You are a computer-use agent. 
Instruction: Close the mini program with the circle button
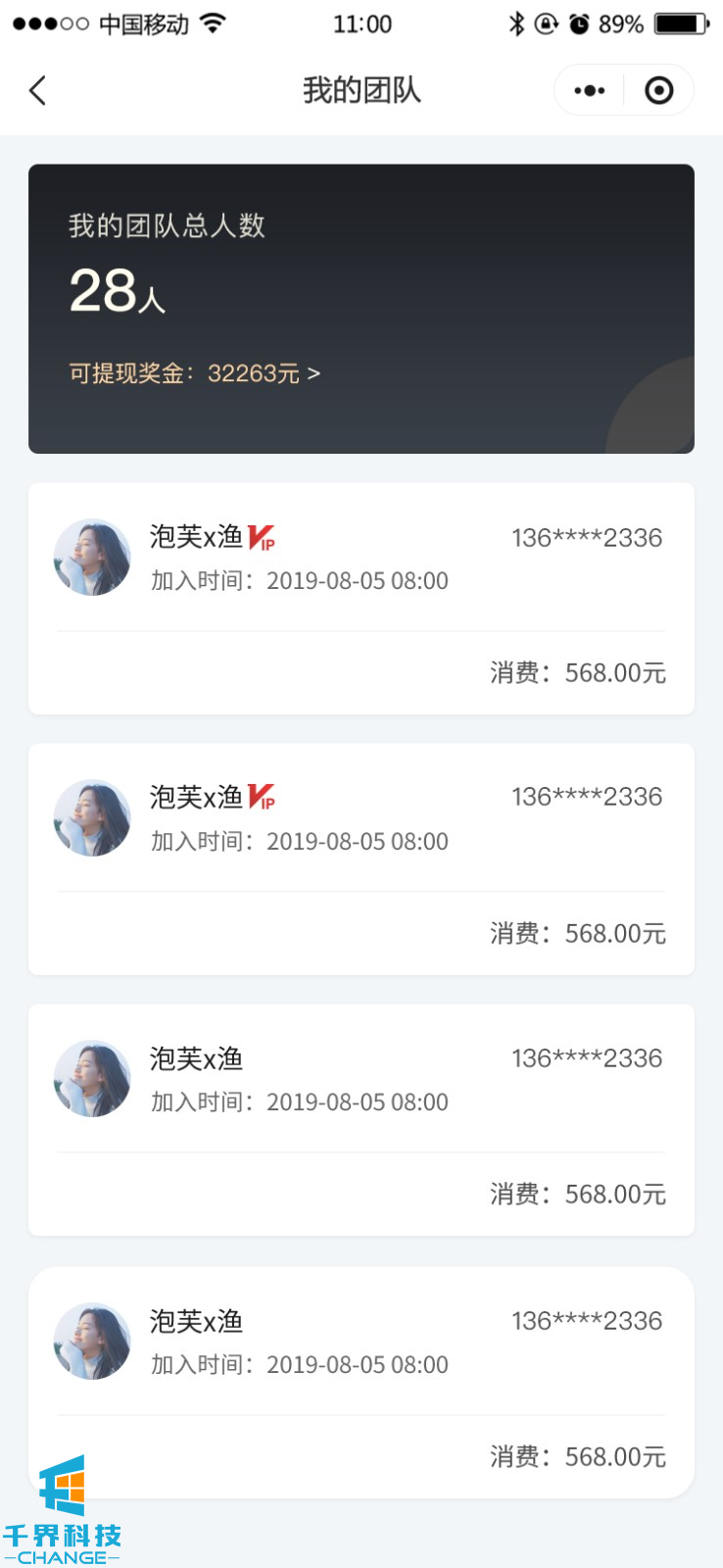coord(659,91)
